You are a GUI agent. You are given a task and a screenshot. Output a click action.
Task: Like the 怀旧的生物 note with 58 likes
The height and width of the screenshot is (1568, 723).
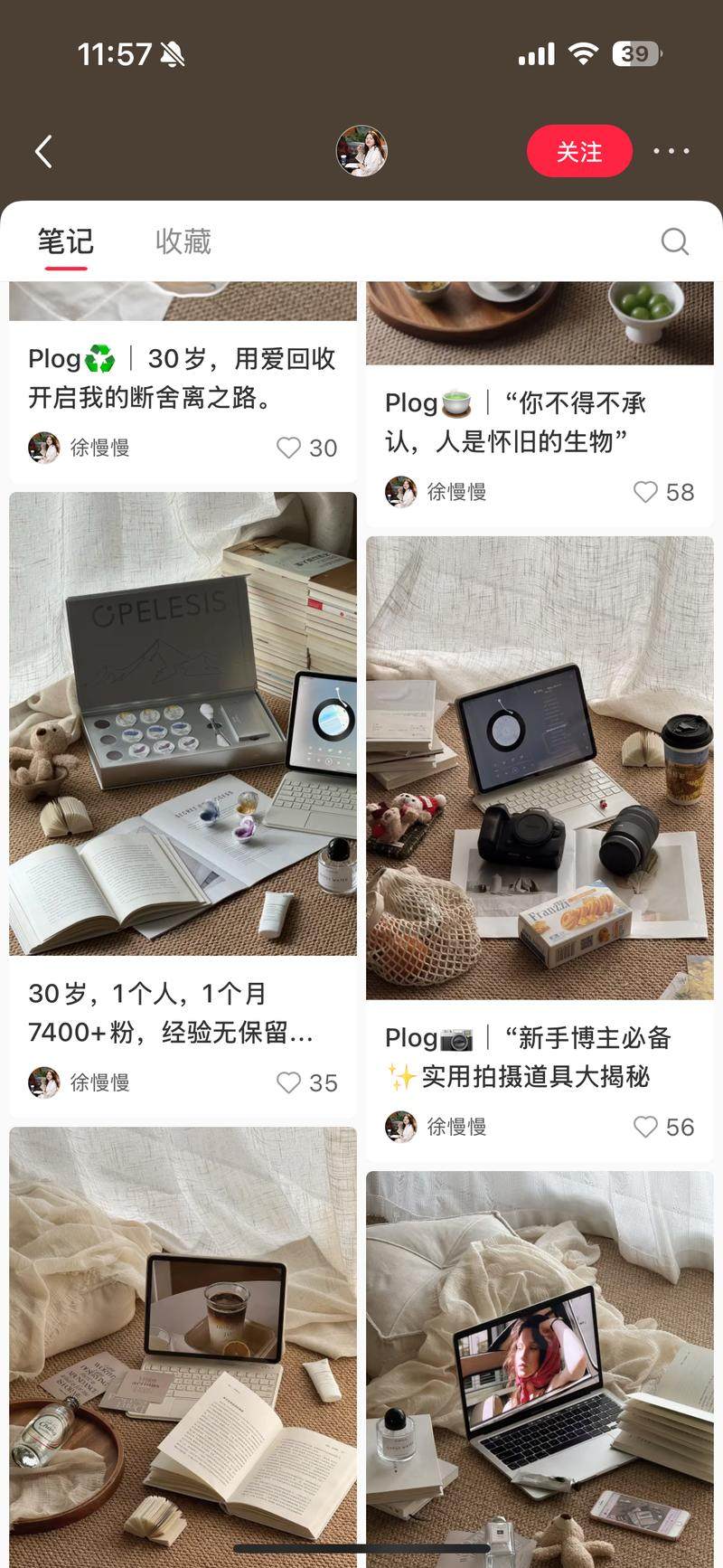click(x=645, y=492)
